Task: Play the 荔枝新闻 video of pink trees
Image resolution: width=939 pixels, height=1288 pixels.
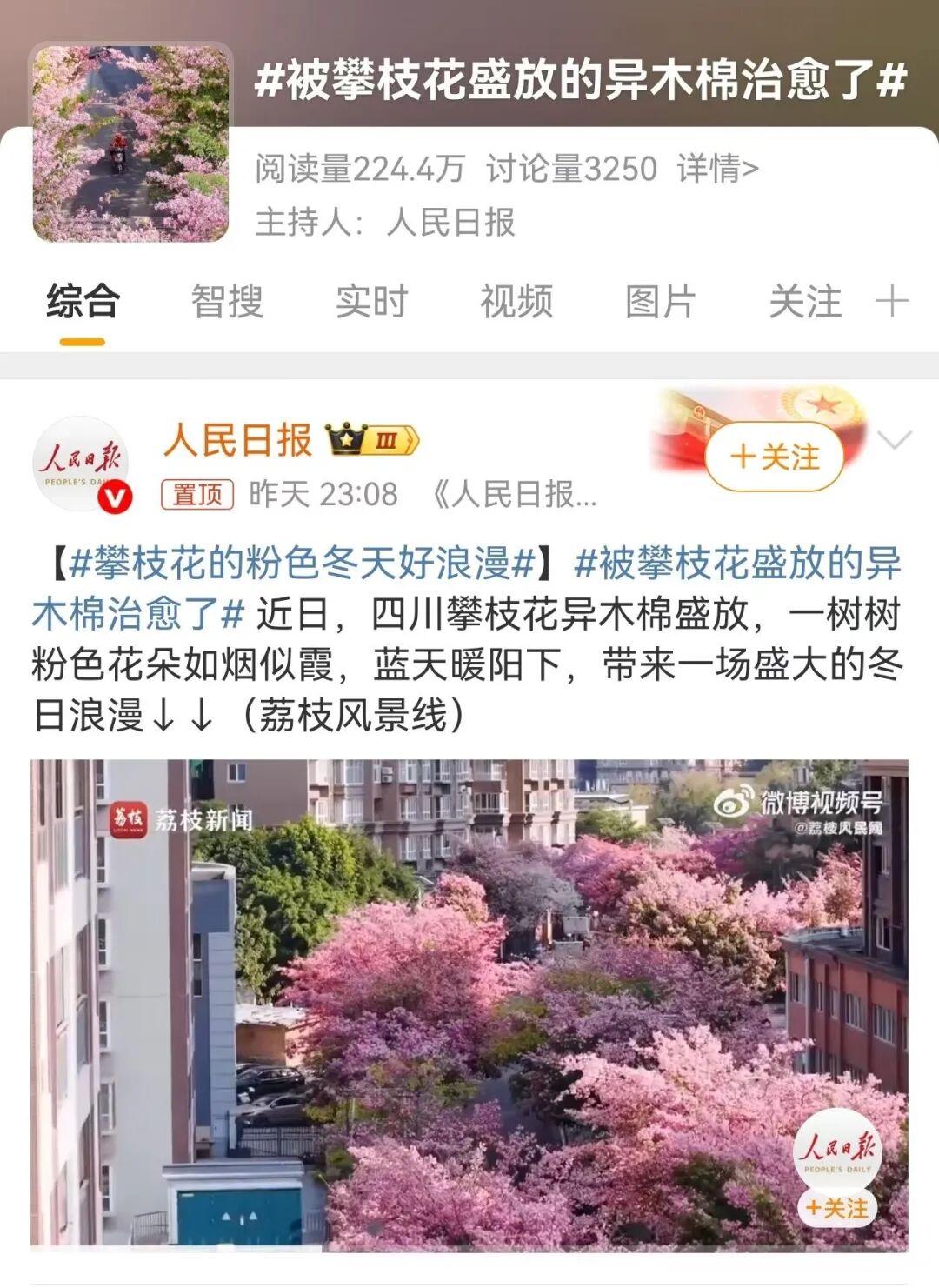Action: click(469, 1004)
